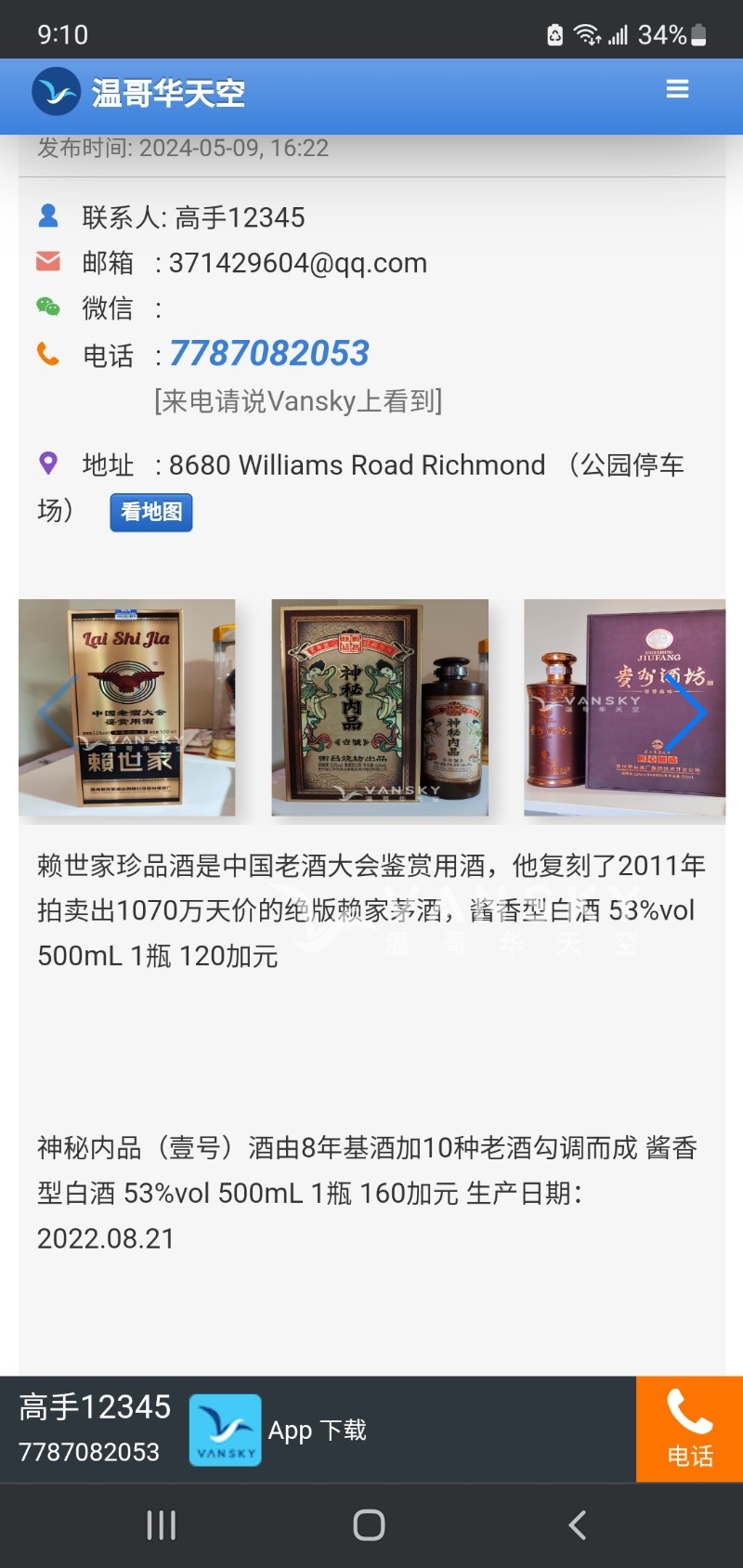This screenshot has width=743, height=1568.
Task: Download the Vansky app
Action: click(x=279, y=1431)
